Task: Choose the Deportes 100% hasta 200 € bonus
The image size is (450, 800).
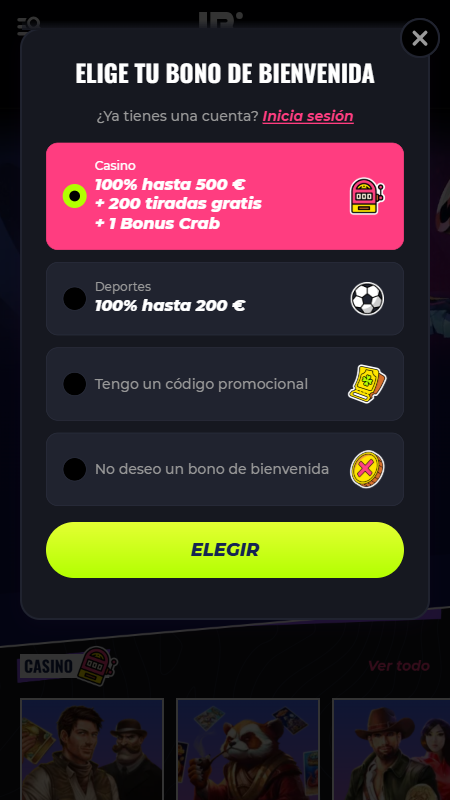Action: (225, 298)
